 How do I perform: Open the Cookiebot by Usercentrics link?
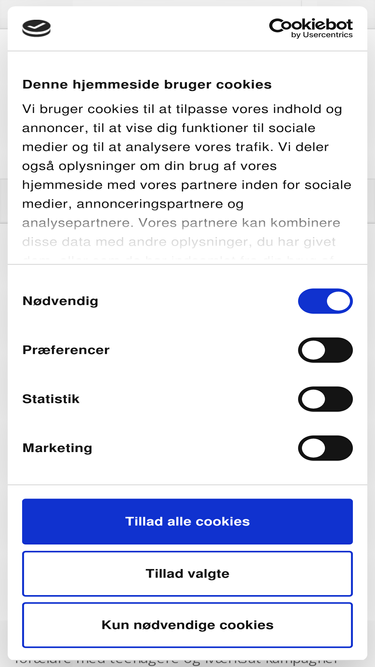(311, 28)
